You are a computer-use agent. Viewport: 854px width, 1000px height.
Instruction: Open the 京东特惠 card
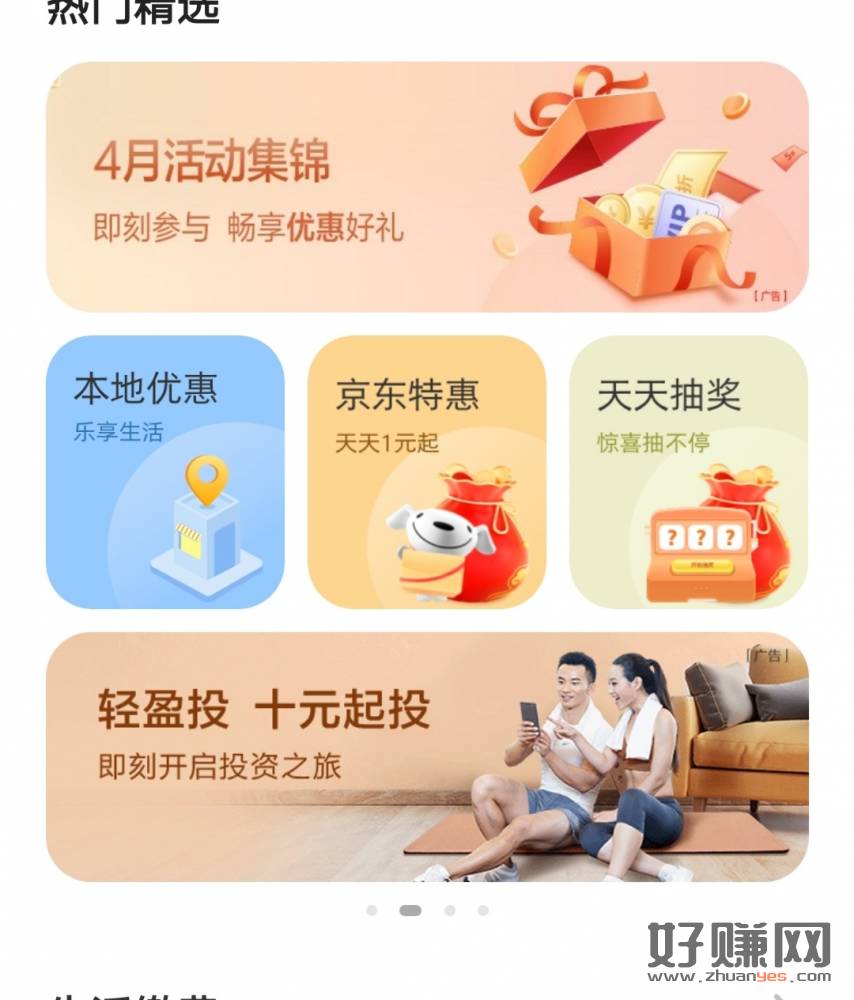(x=427, y=472)
